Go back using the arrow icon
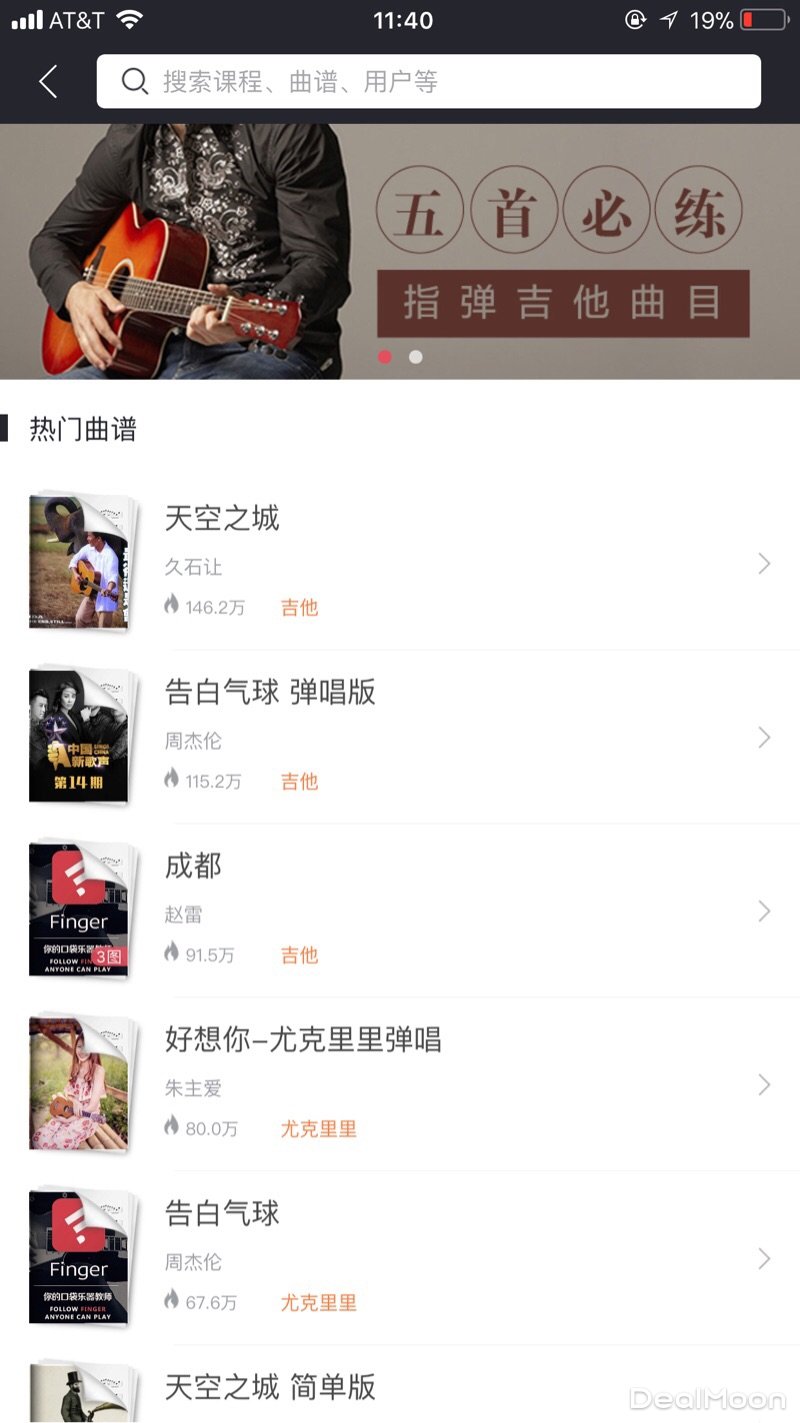This screenshot has height=1423, width=800. coord(47,82)
